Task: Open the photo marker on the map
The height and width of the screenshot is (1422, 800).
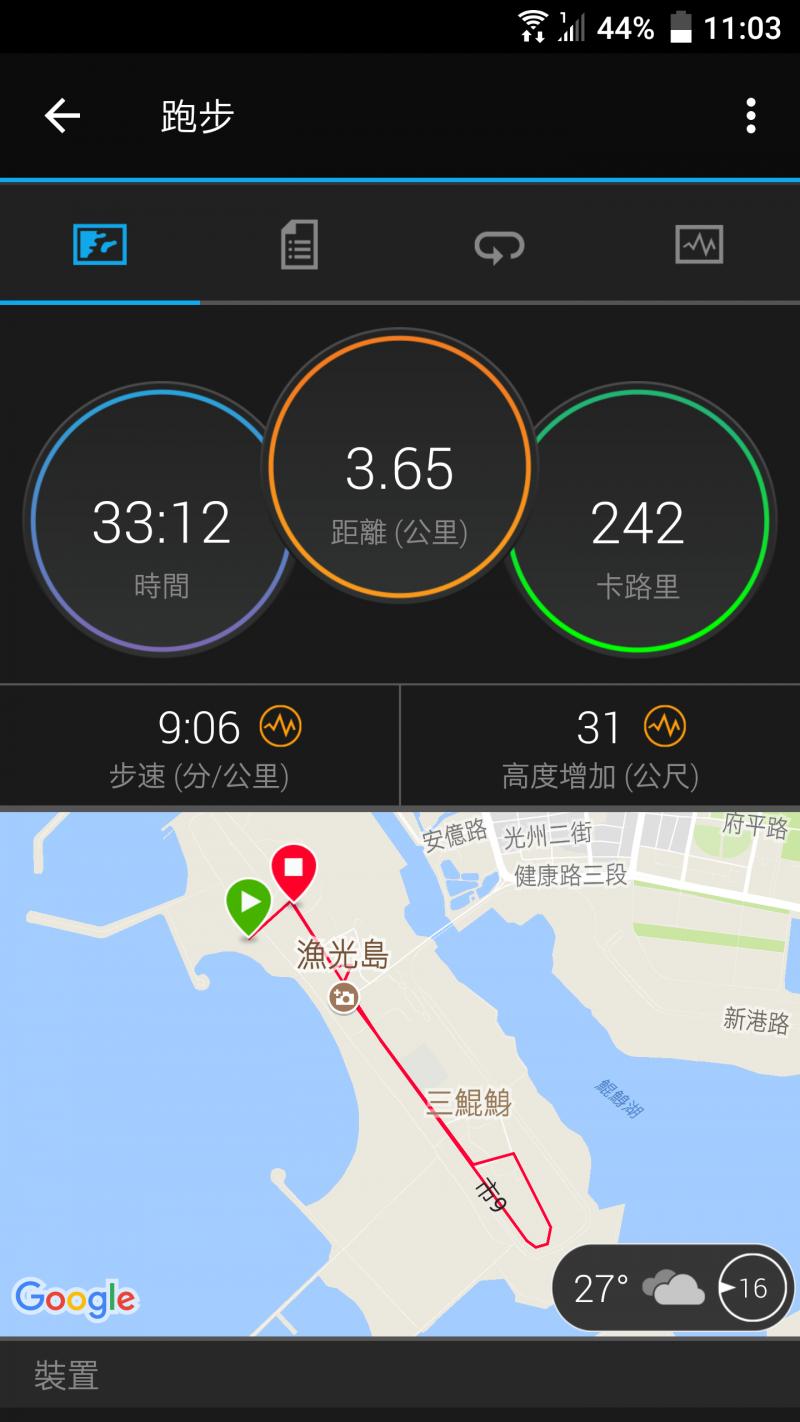Action: (345, 996)
